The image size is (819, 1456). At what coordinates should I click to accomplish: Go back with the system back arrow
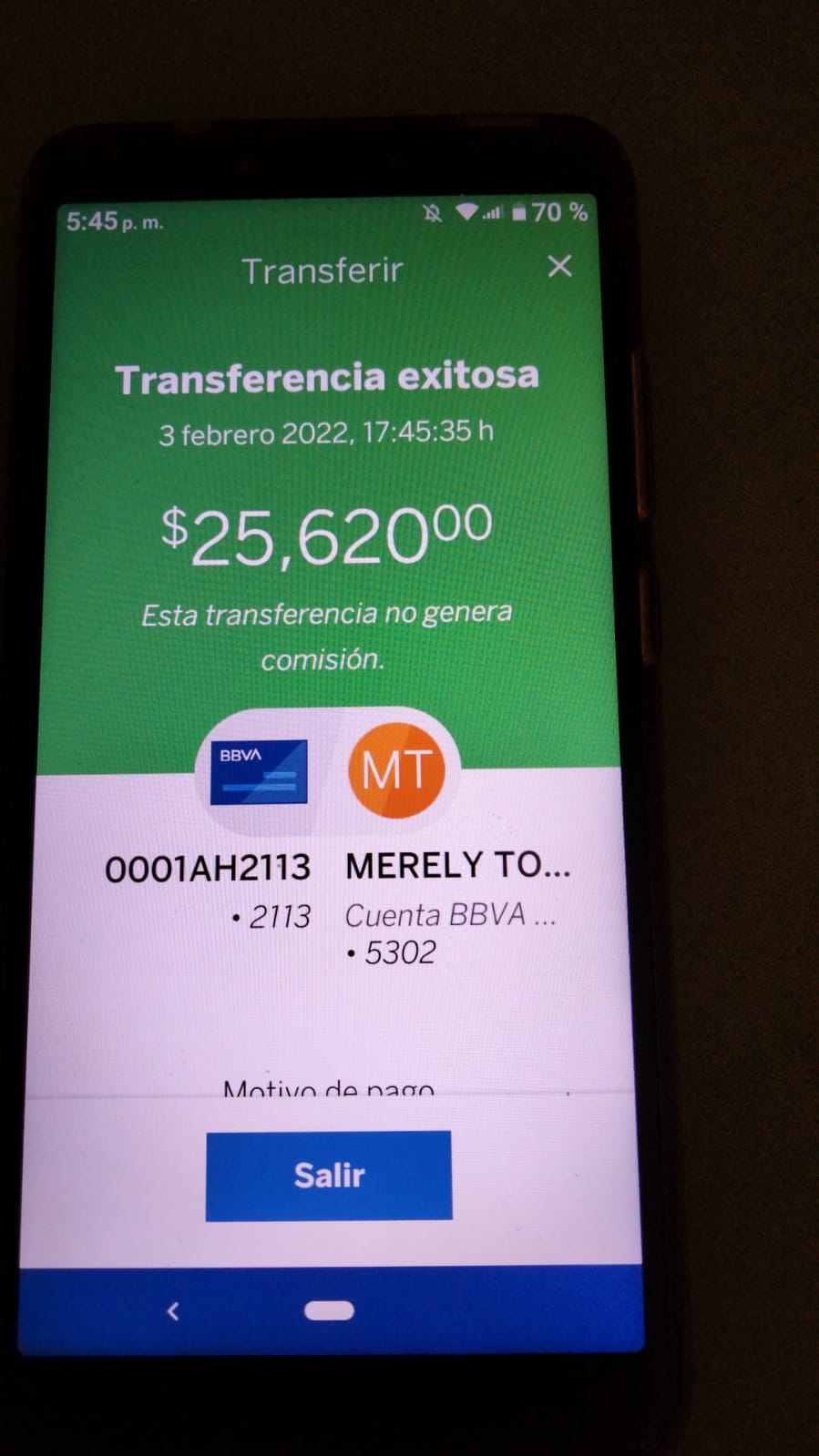click(173, 1311)
